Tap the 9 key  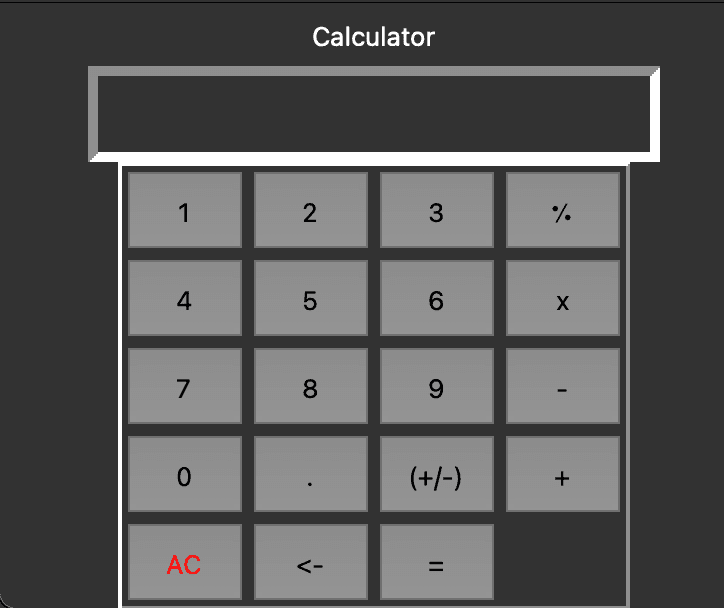(437, 387)
